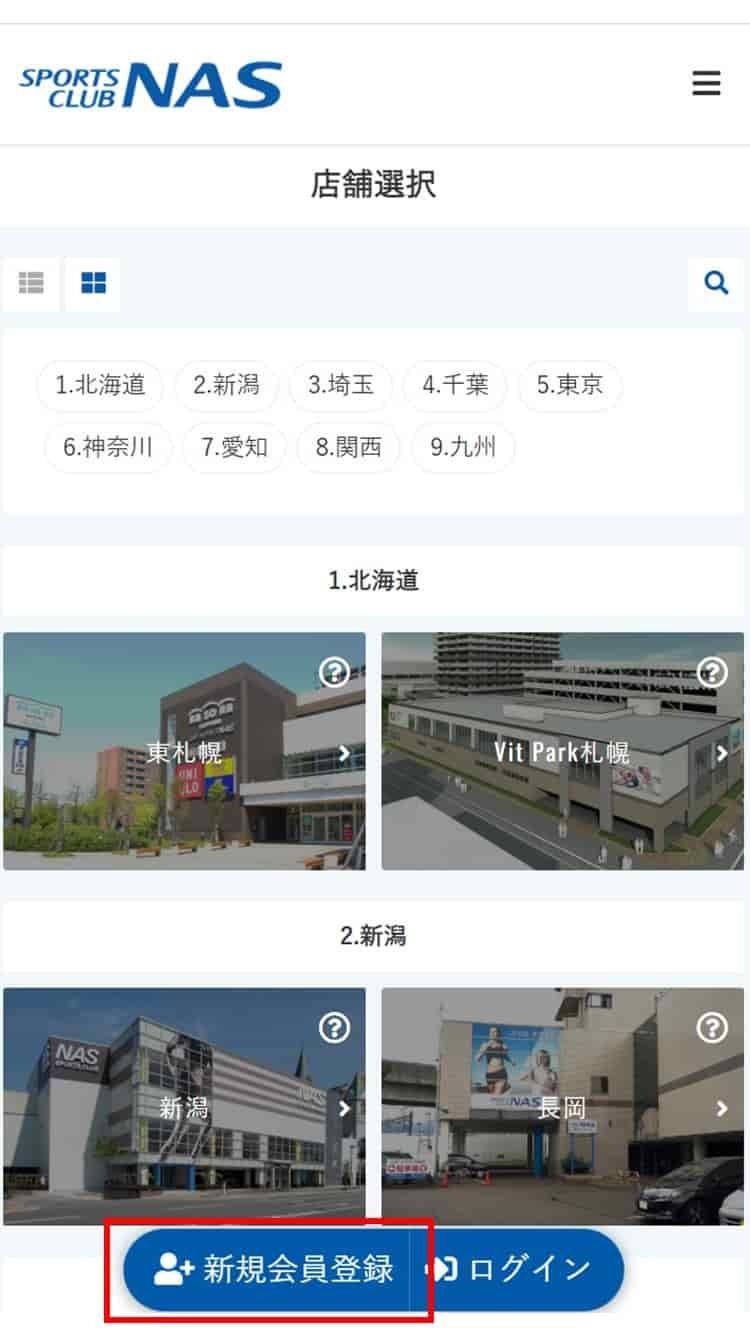This screenshot has width=750, height=1333.
Task: Choose the 4.千葉 region chip
Action: point(455,386)
